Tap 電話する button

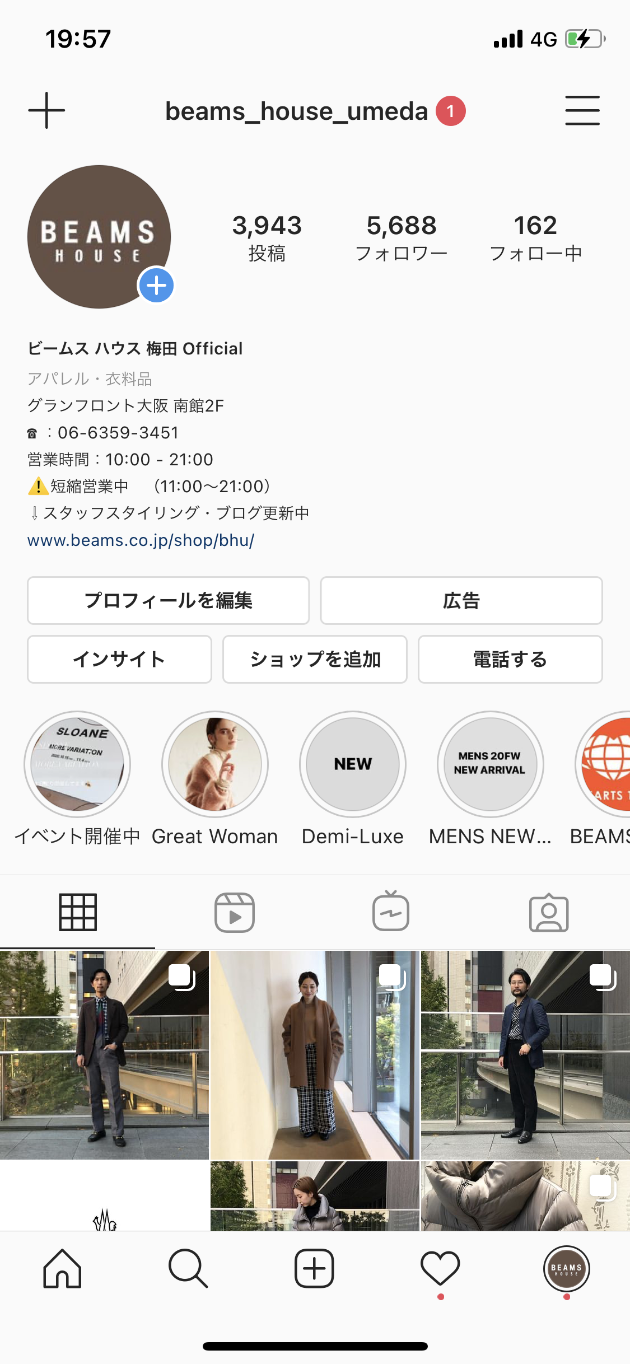pyautogui.click(x=510, y=659)
